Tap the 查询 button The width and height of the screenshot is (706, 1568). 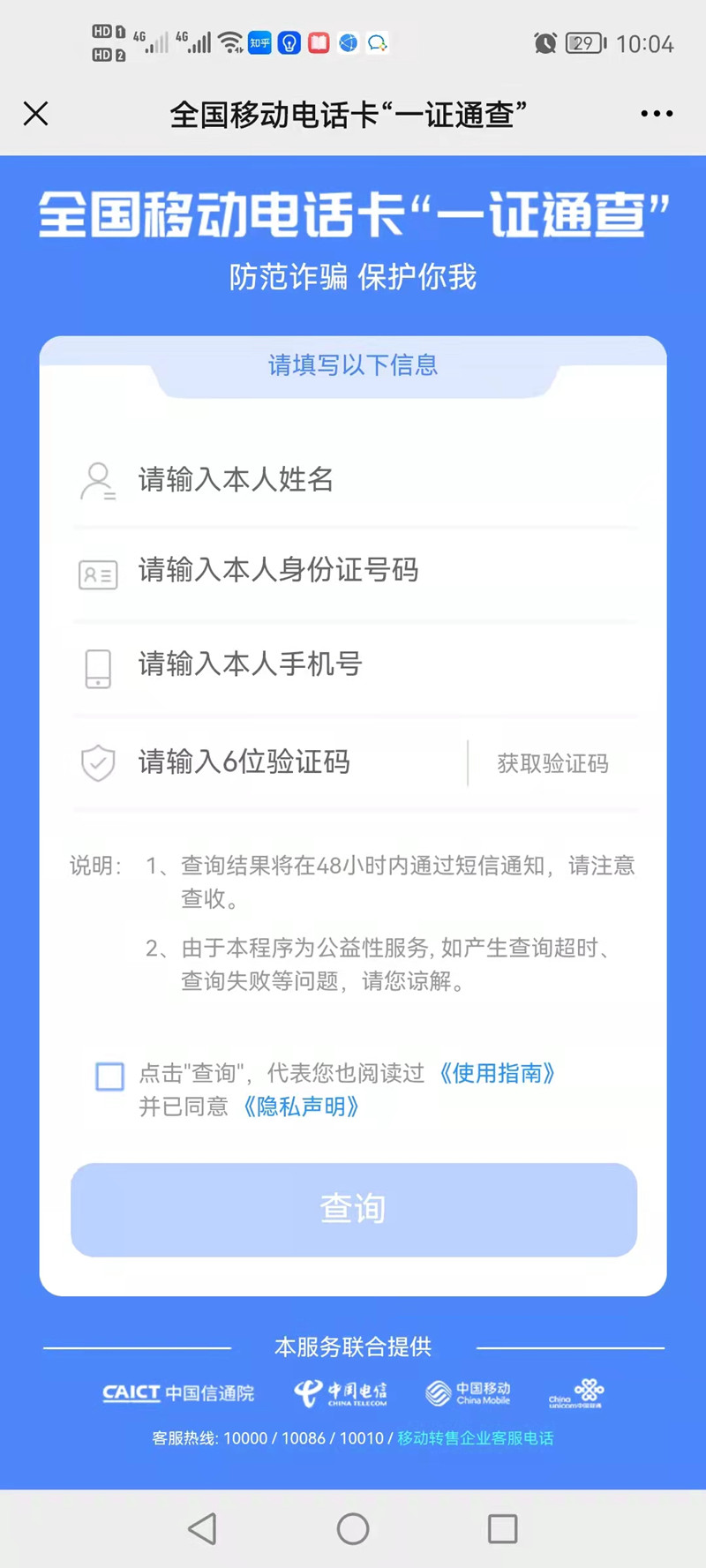point(354,1210)
